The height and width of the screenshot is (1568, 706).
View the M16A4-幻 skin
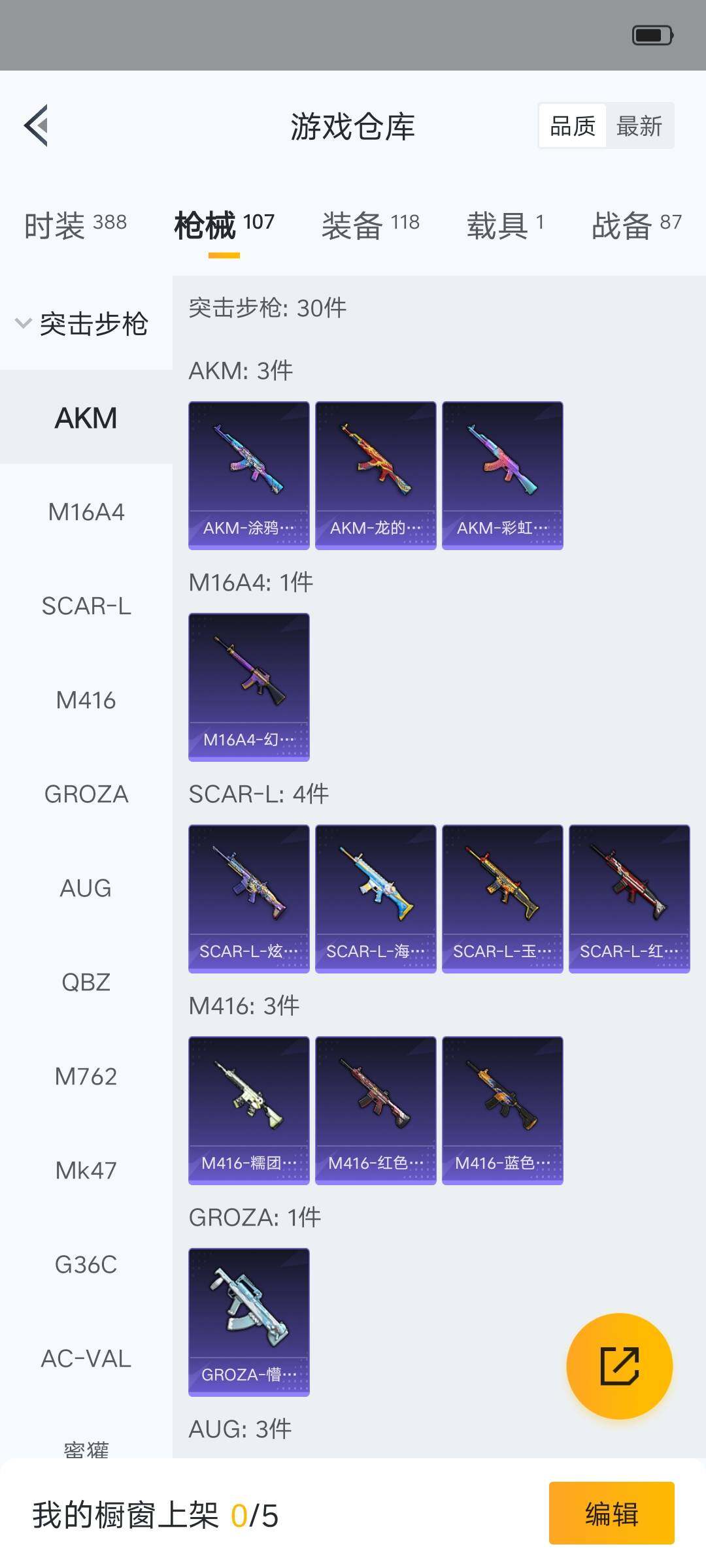pyautogui.click(x=249, y=687)
